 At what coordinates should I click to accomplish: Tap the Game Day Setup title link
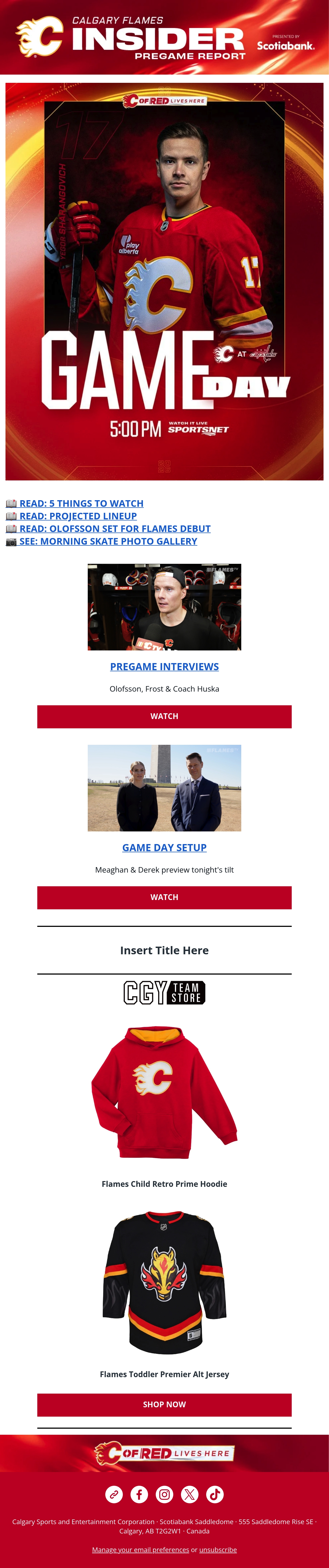[164, 847]
